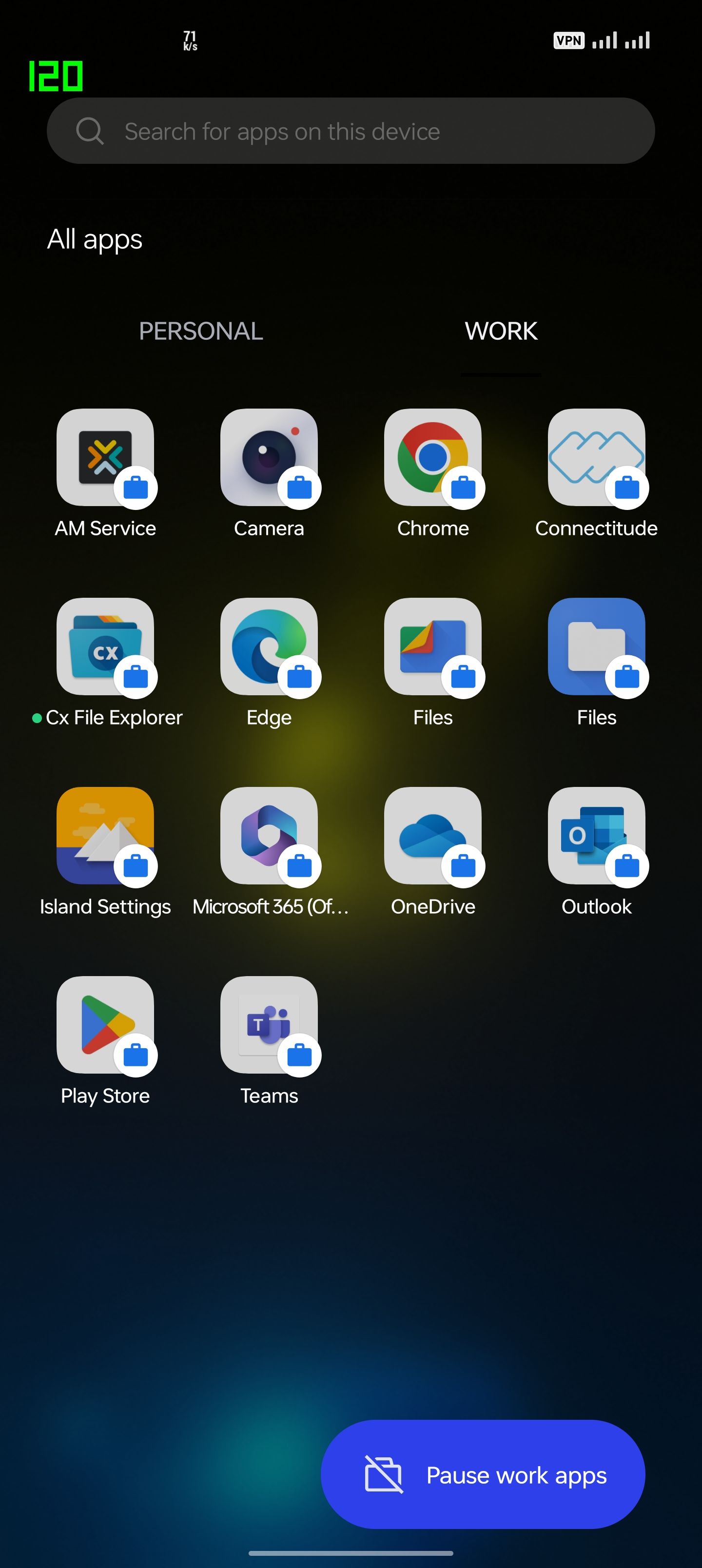Viewport: 702px width, 1568px height.
Task: Tap the search bar for apps
Action: pos(351,130)
